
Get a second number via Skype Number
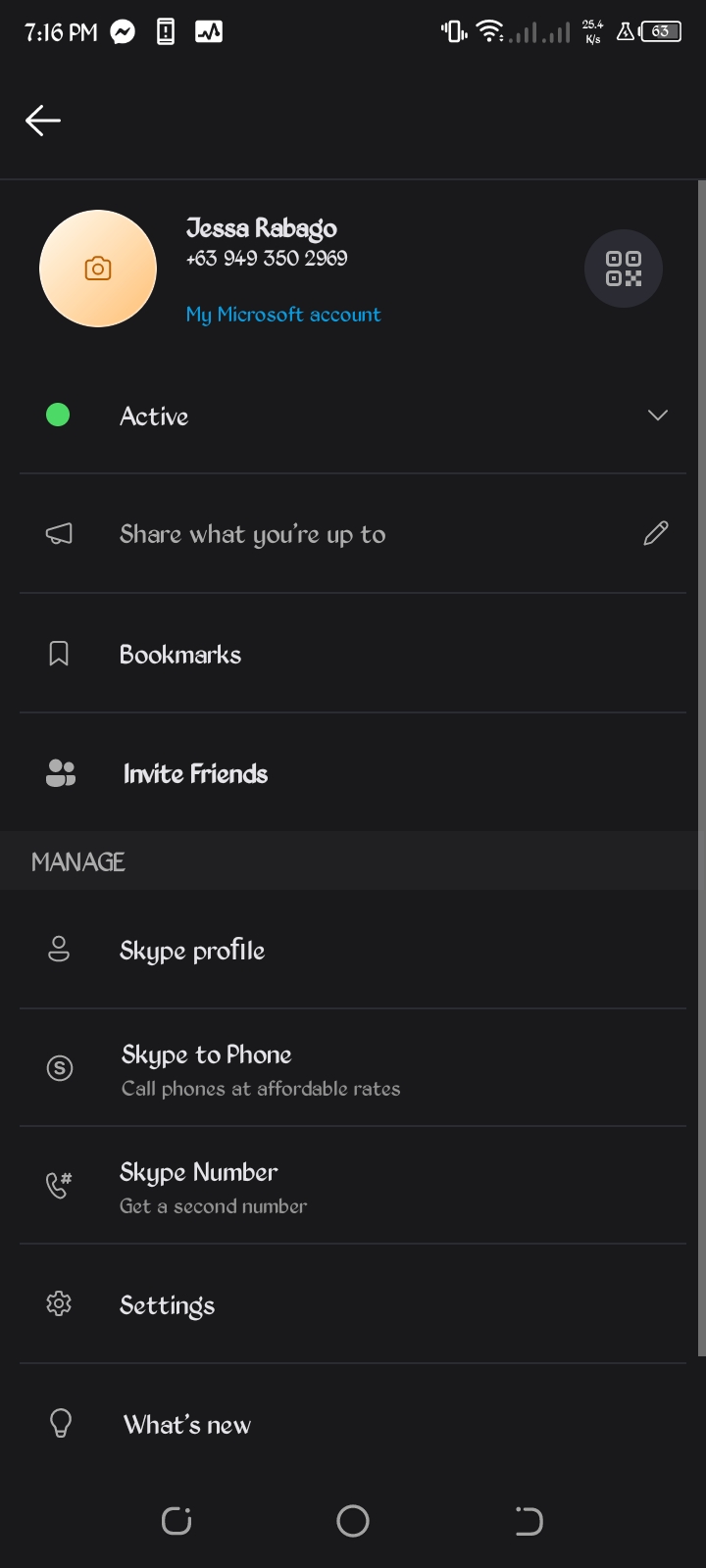coord(353,1186)
